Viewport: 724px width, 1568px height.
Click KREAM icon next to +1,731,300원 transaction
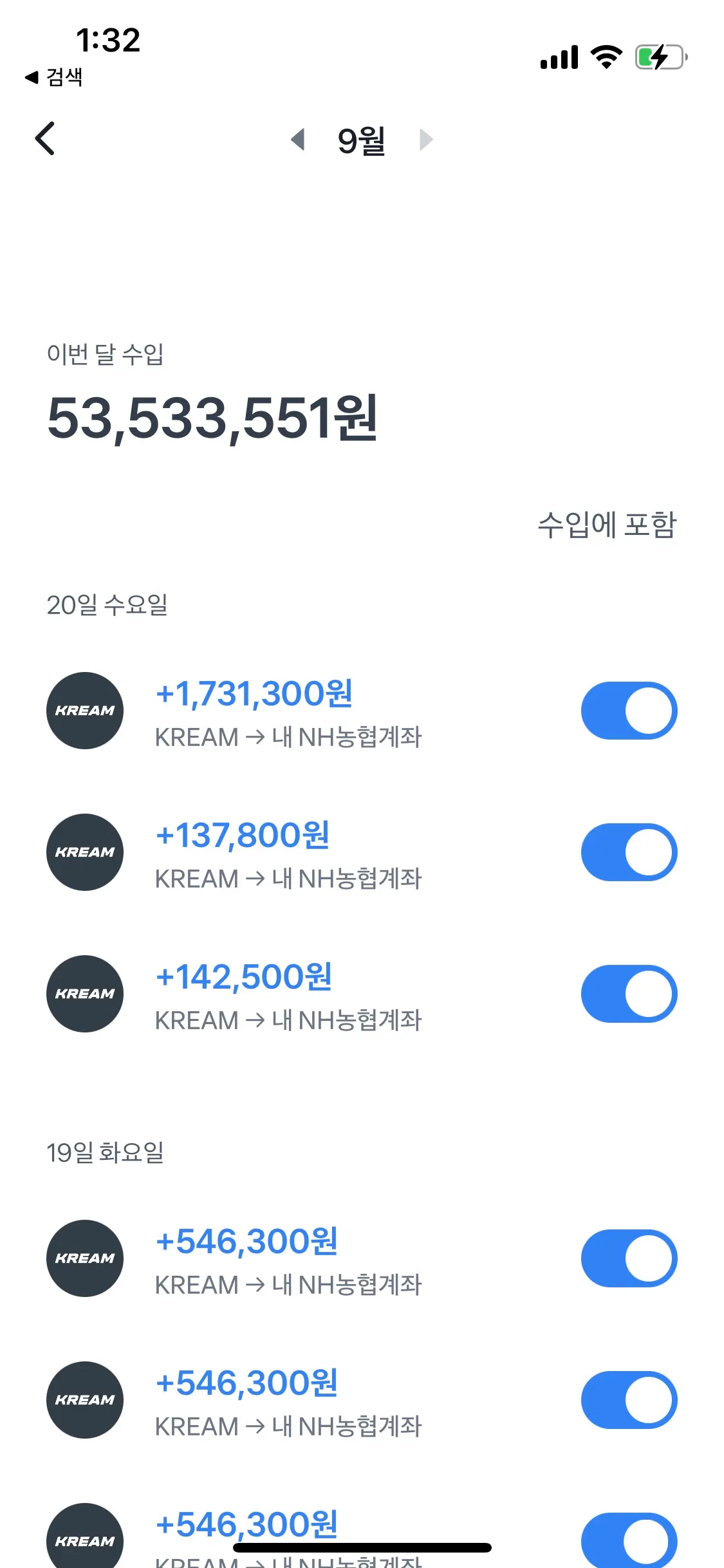tap(84, 710)
